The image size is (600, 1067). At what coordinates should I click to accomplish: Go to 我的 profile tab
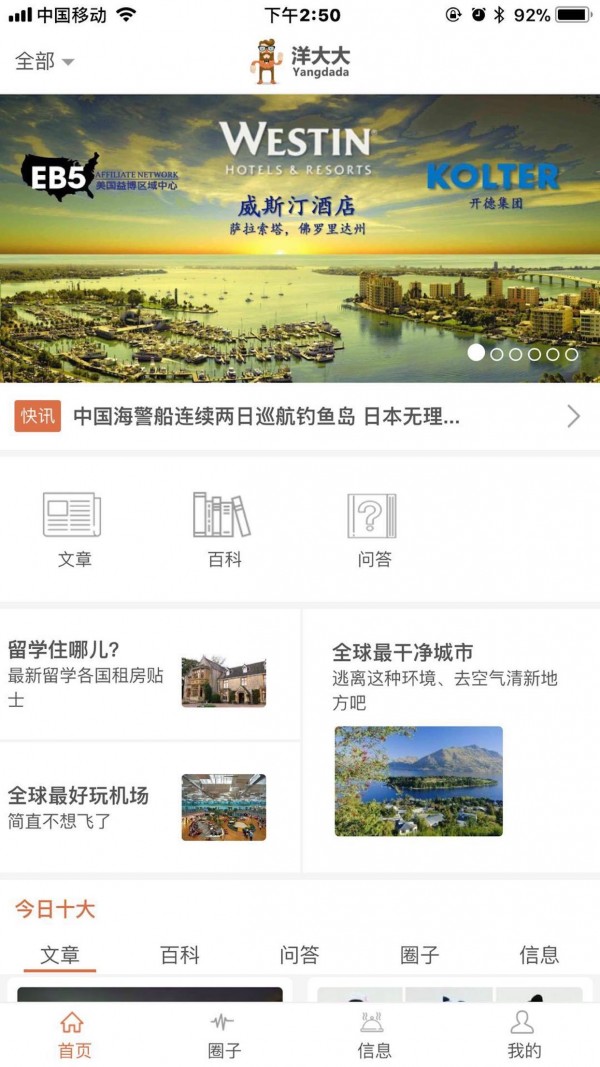524,1035
